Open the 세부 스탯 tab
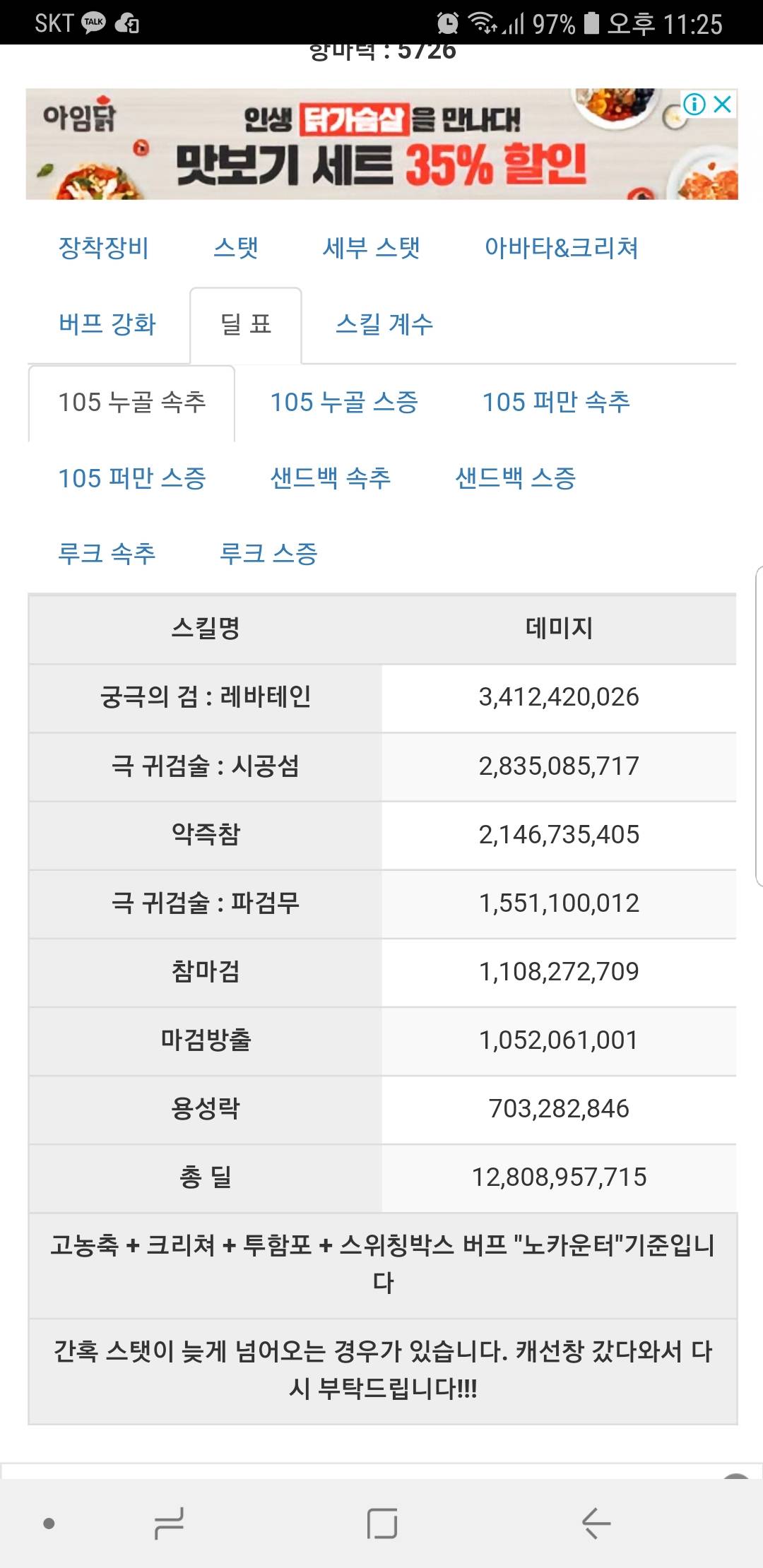Image resolution: width=763 pixels, height=1568 pixels. coord(372,248)
